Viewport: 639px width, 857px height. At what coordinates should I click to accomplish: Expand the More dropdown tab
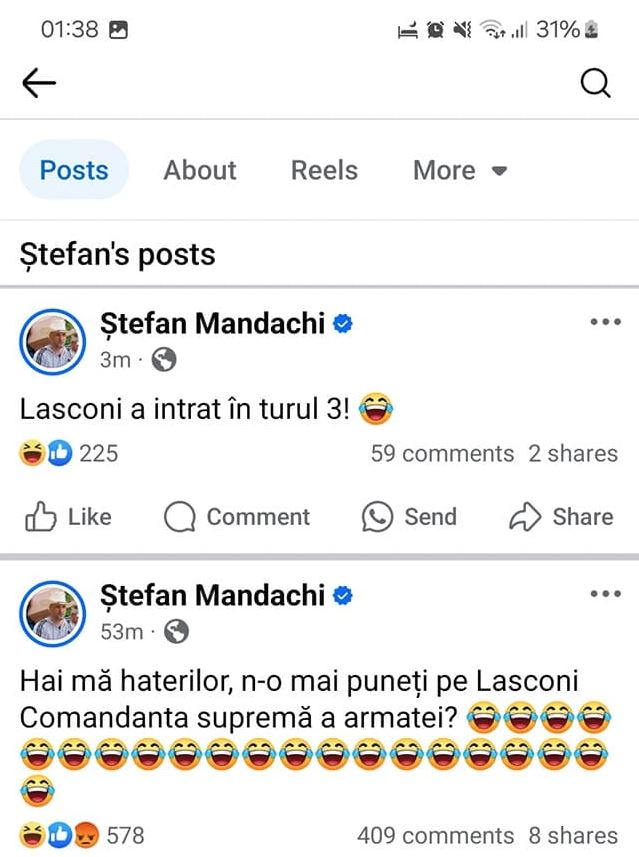(460, 170)
